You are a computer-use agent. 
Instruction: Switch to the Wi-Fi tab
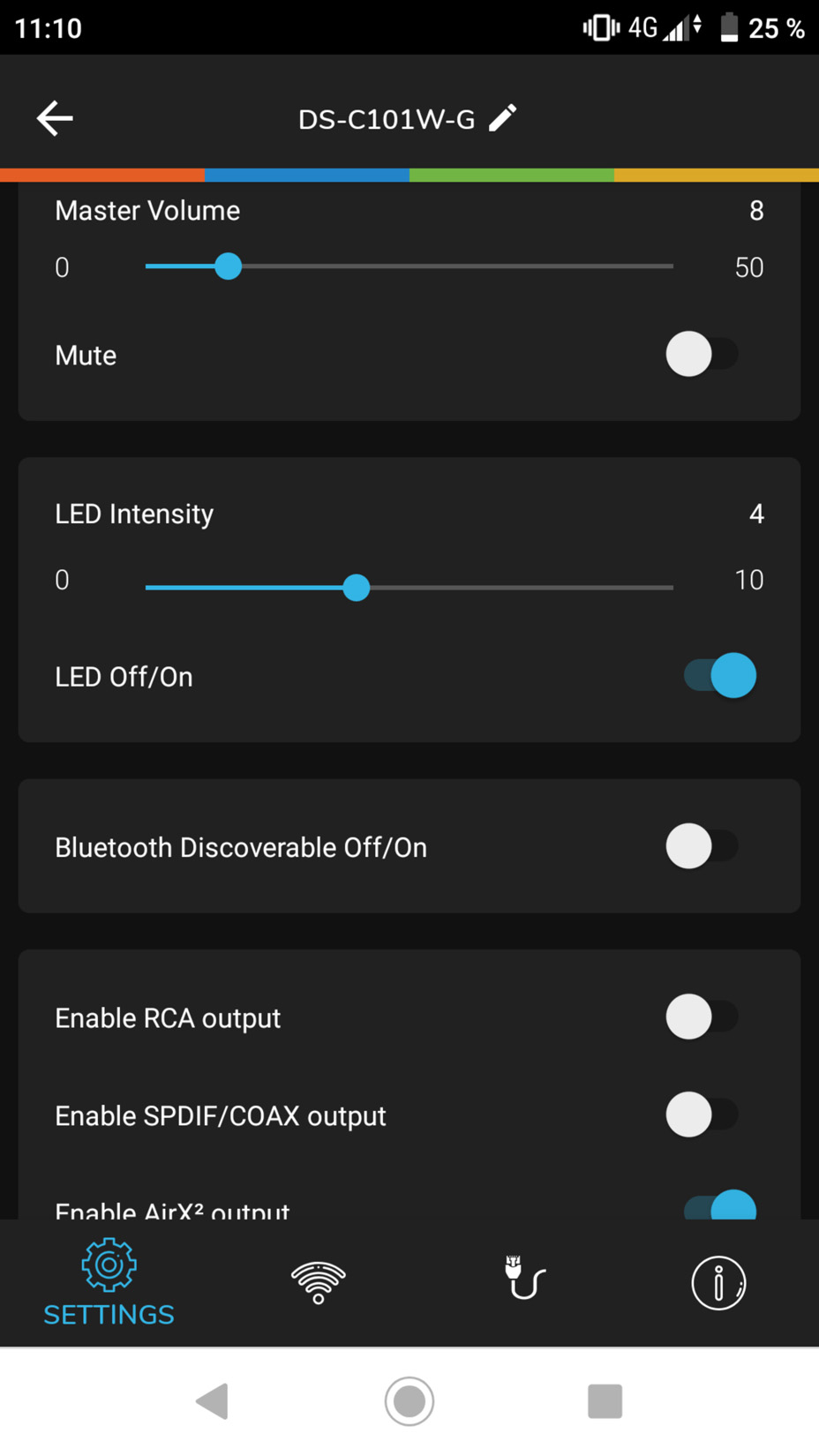point(318,1282)
